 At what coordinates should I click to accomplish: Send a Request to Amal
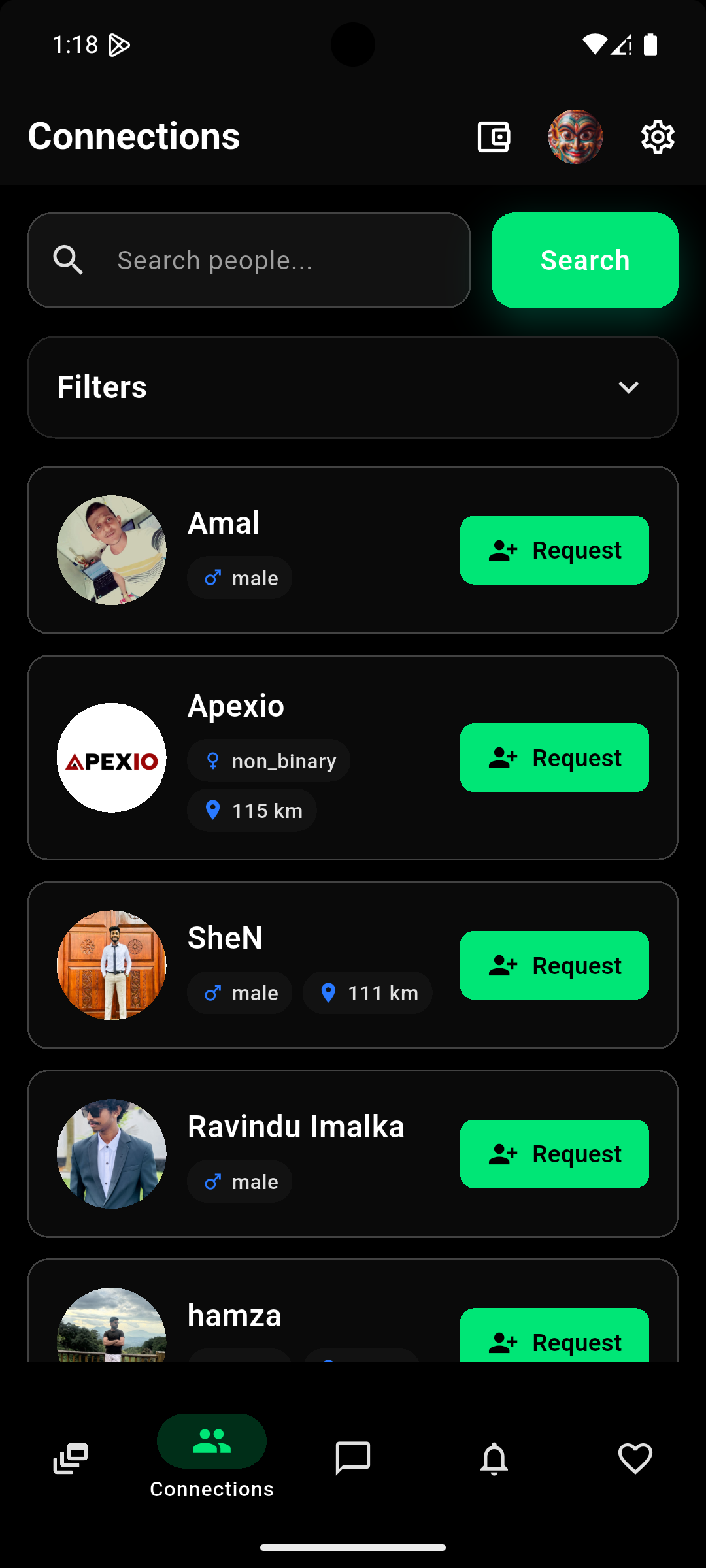554,549
